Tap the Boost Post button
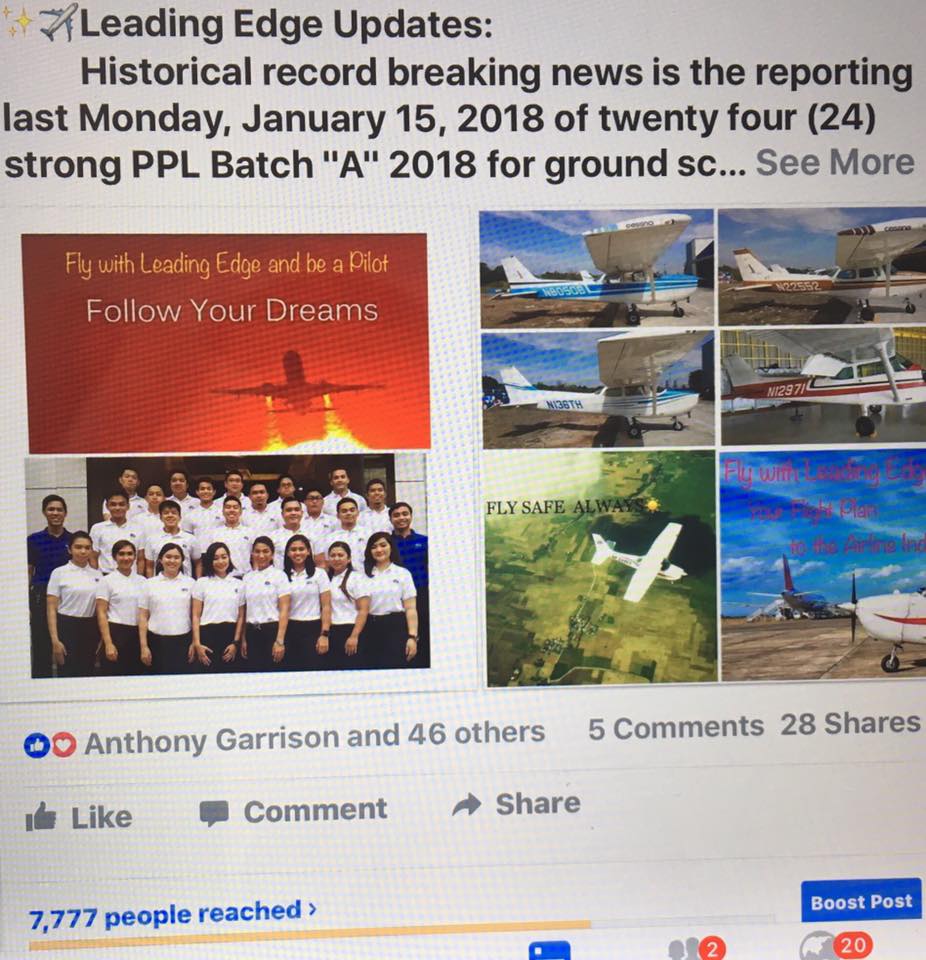Screen dimensions: 926x960 point(861,902)
